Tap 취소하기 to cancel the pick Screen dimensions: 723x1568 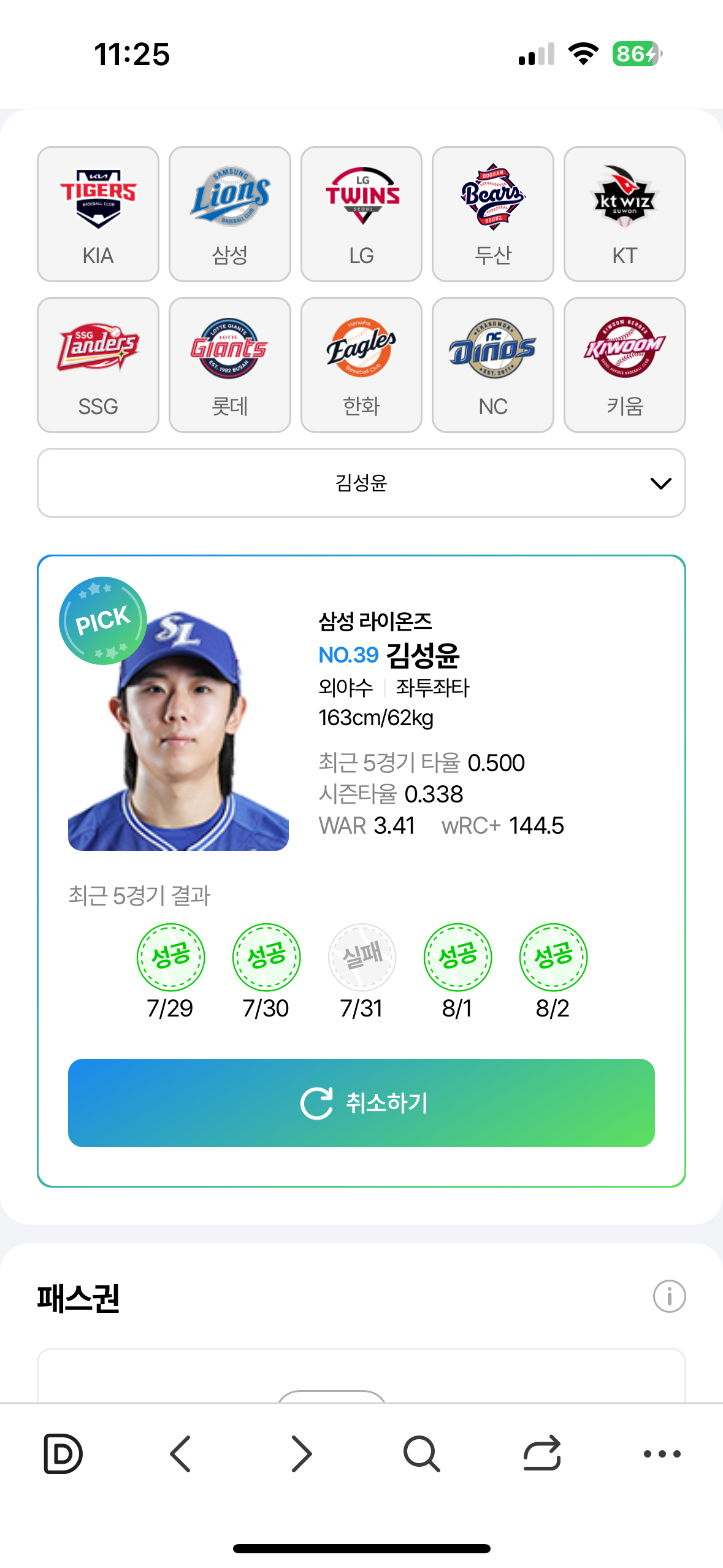click(361, 1102)
